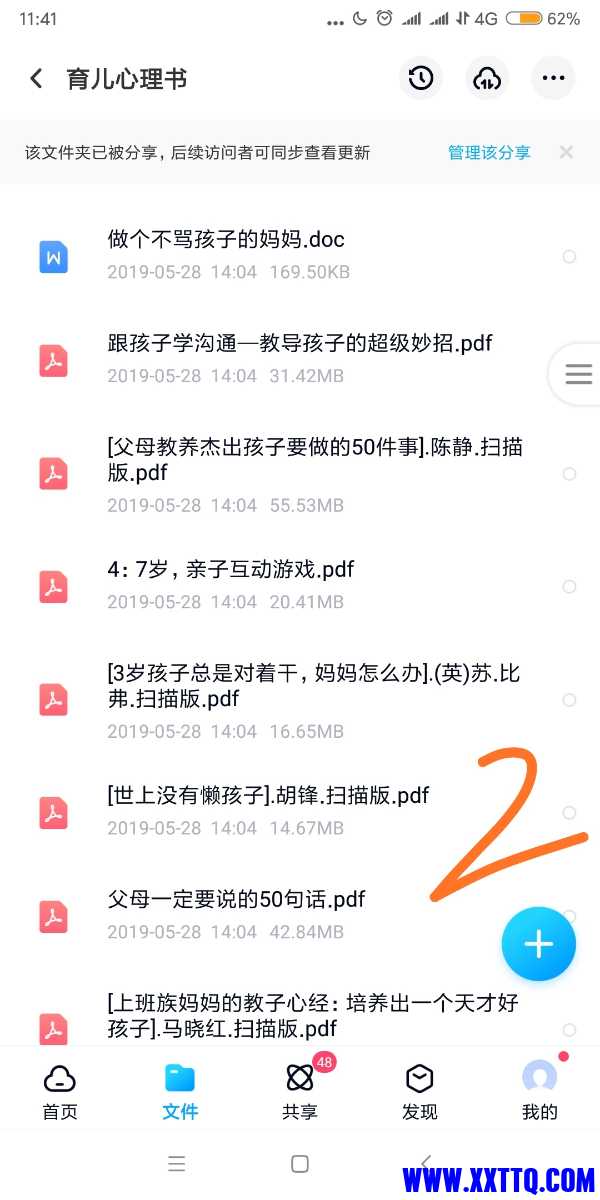Open 跟孩子学沟通 pdf file
This screenshot has height=1200, width=600.
point(300,343)
